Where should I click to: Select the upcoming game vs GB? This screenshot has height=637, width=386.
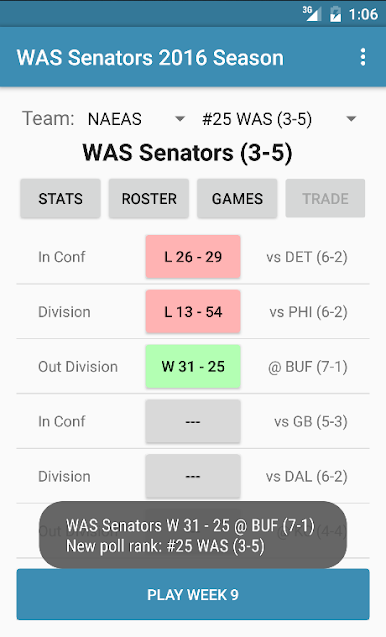pos(193,421)
